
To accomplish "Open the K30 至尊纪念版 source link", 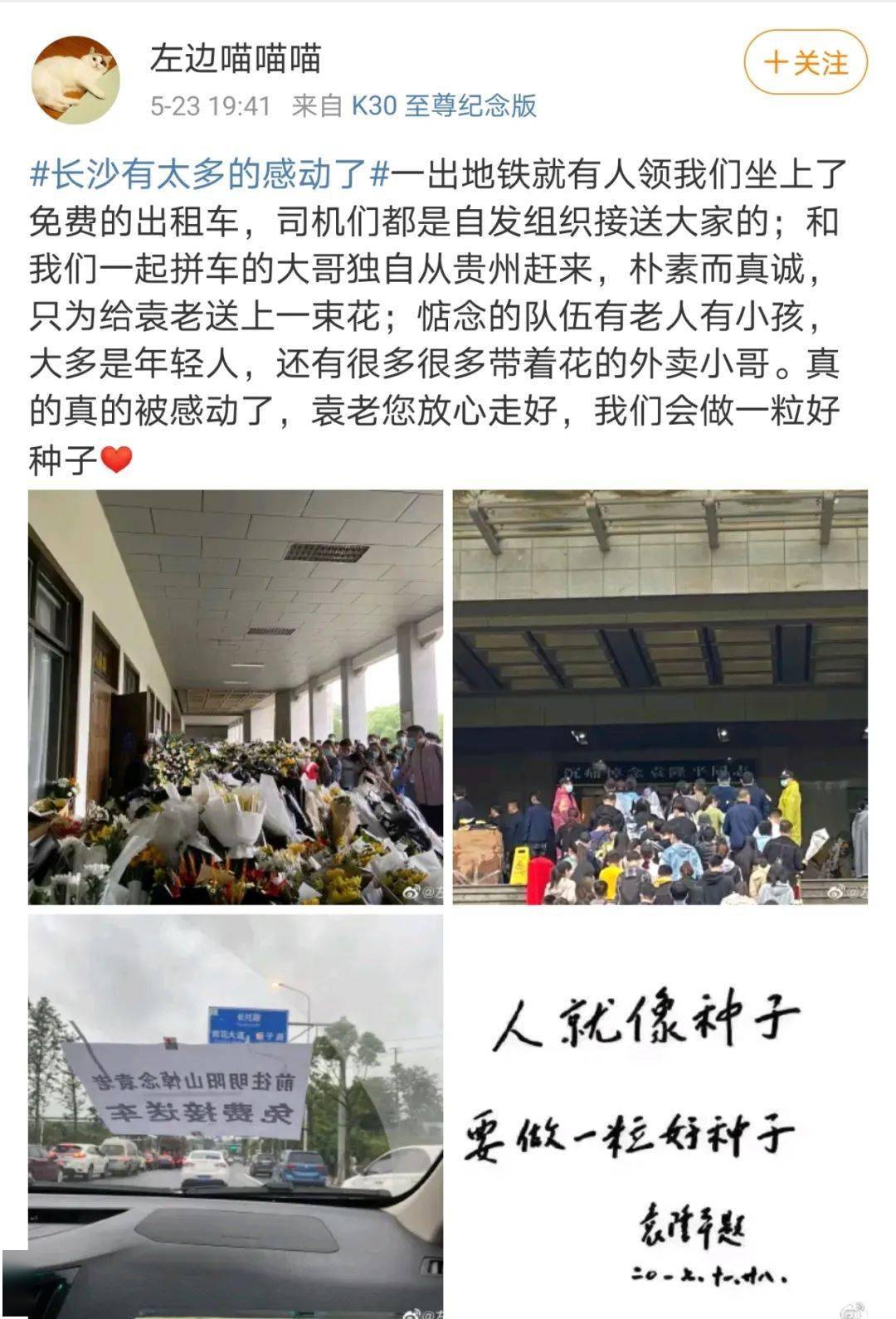I will 444,106.
